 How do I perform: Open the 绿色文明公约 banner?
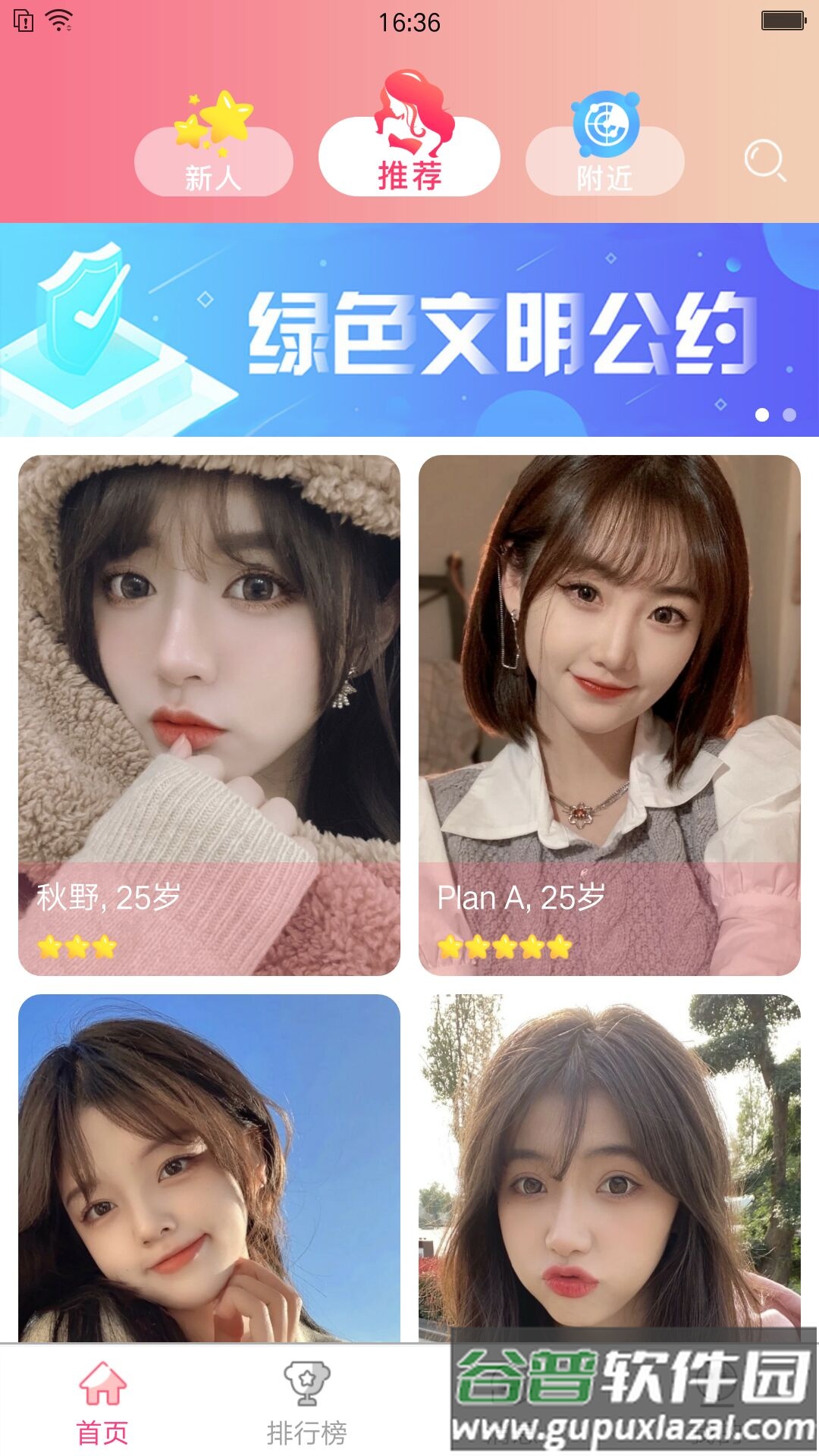pos(409,330)
